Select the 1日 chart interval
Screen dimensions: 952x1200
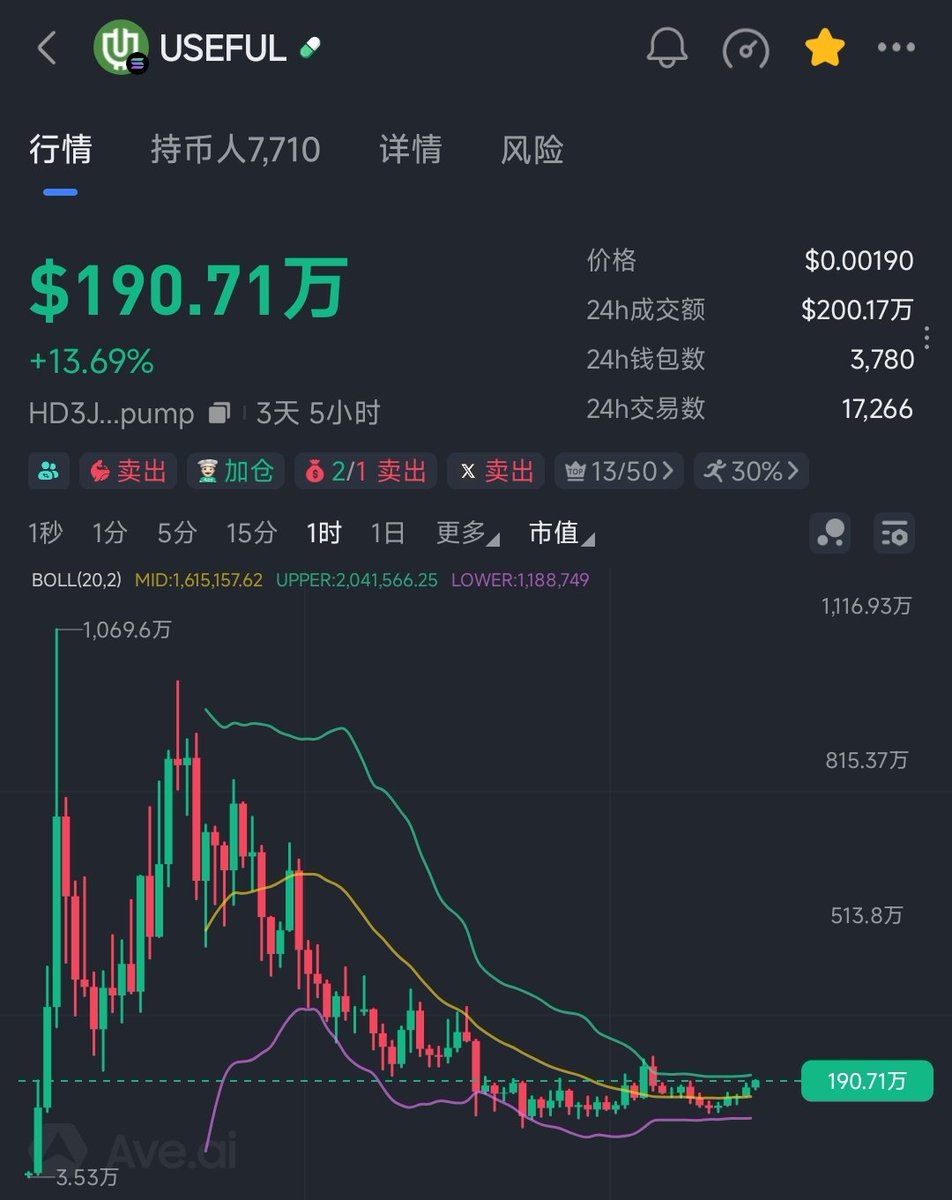(x=387, y=533)
